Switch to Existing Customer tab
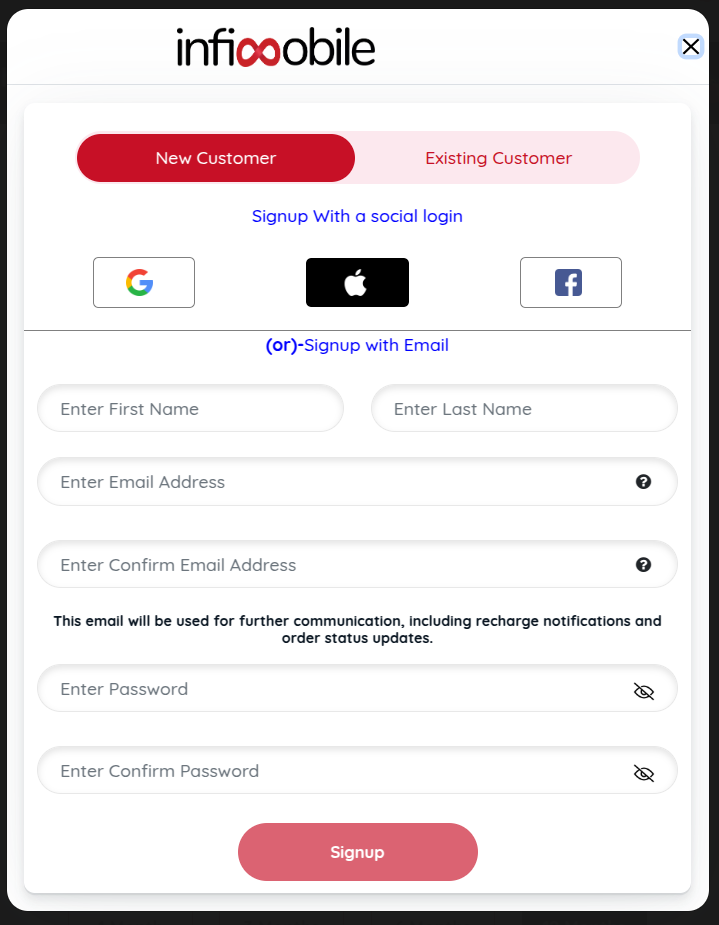 point(498,158)
